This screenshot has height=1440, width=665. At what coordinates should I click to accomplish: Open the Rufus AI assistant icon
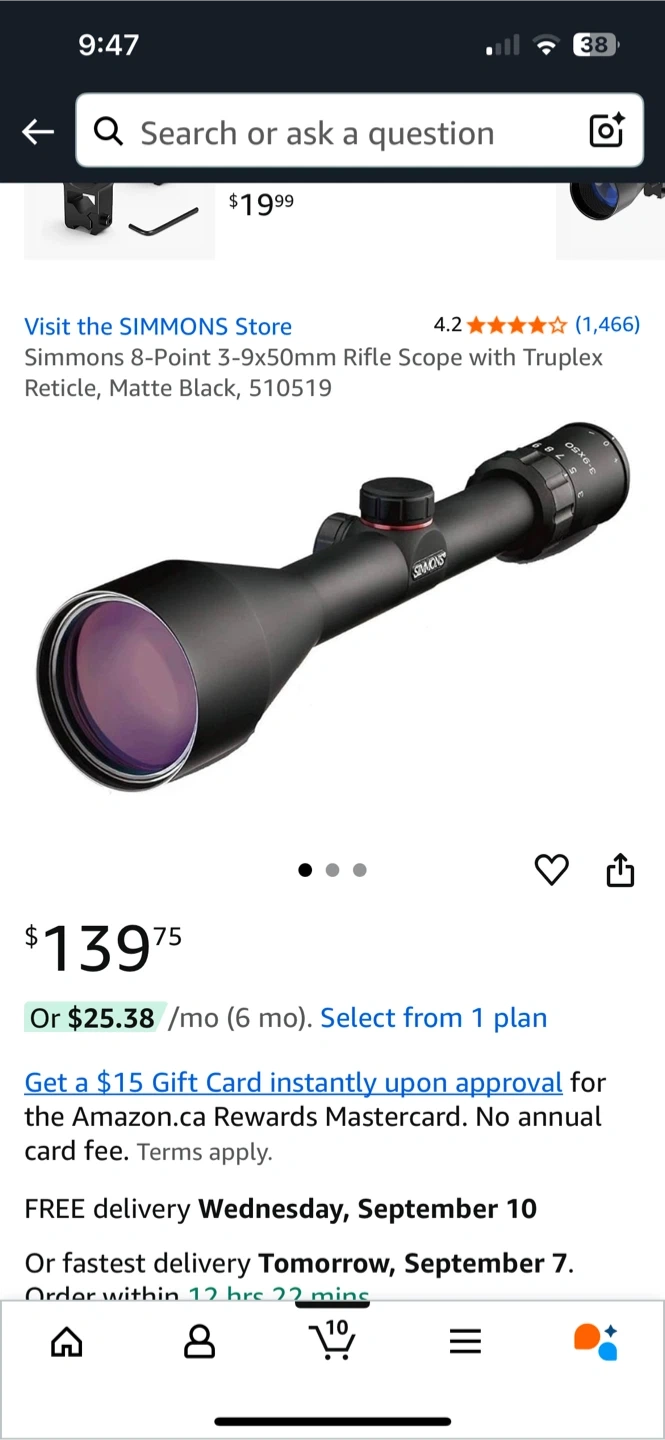[x=596, y=1341]
